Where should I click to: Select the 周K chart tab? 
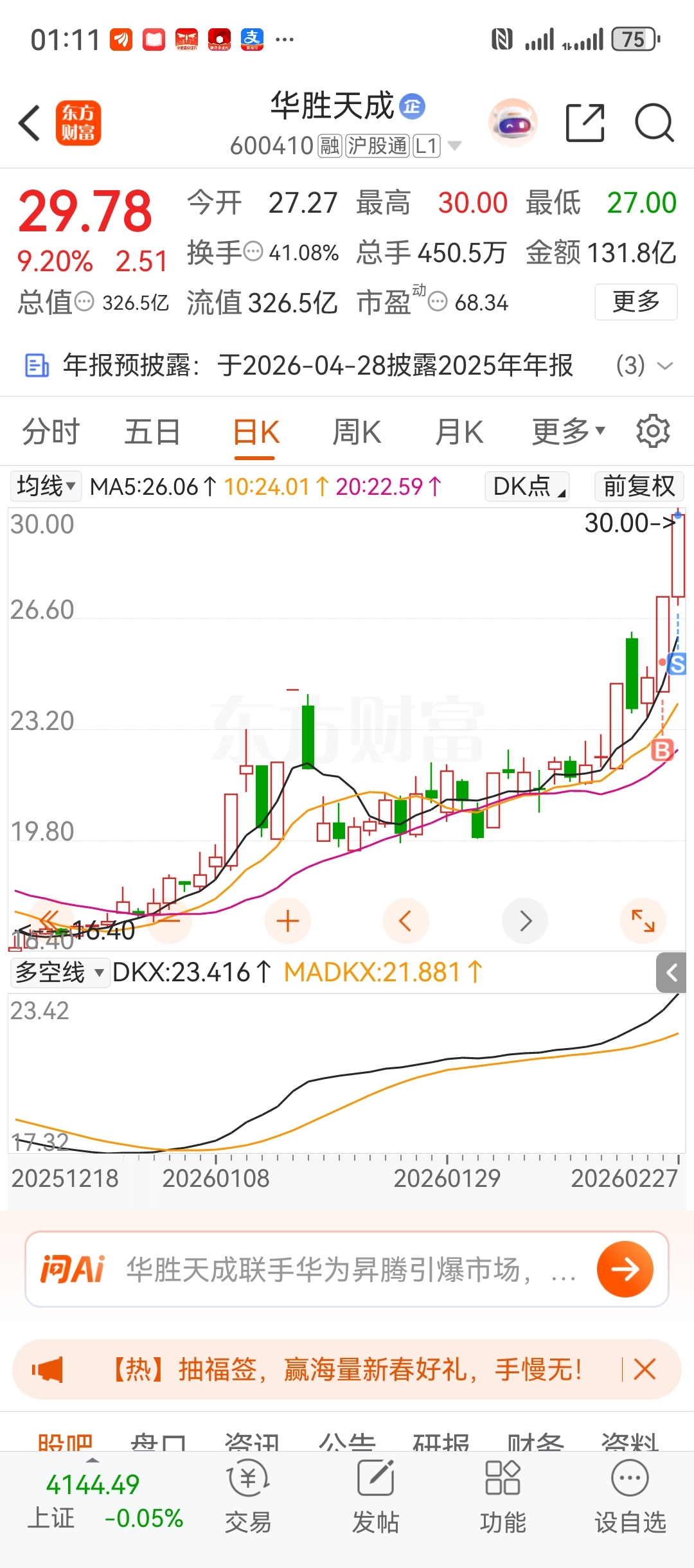(x=357, y=431)
